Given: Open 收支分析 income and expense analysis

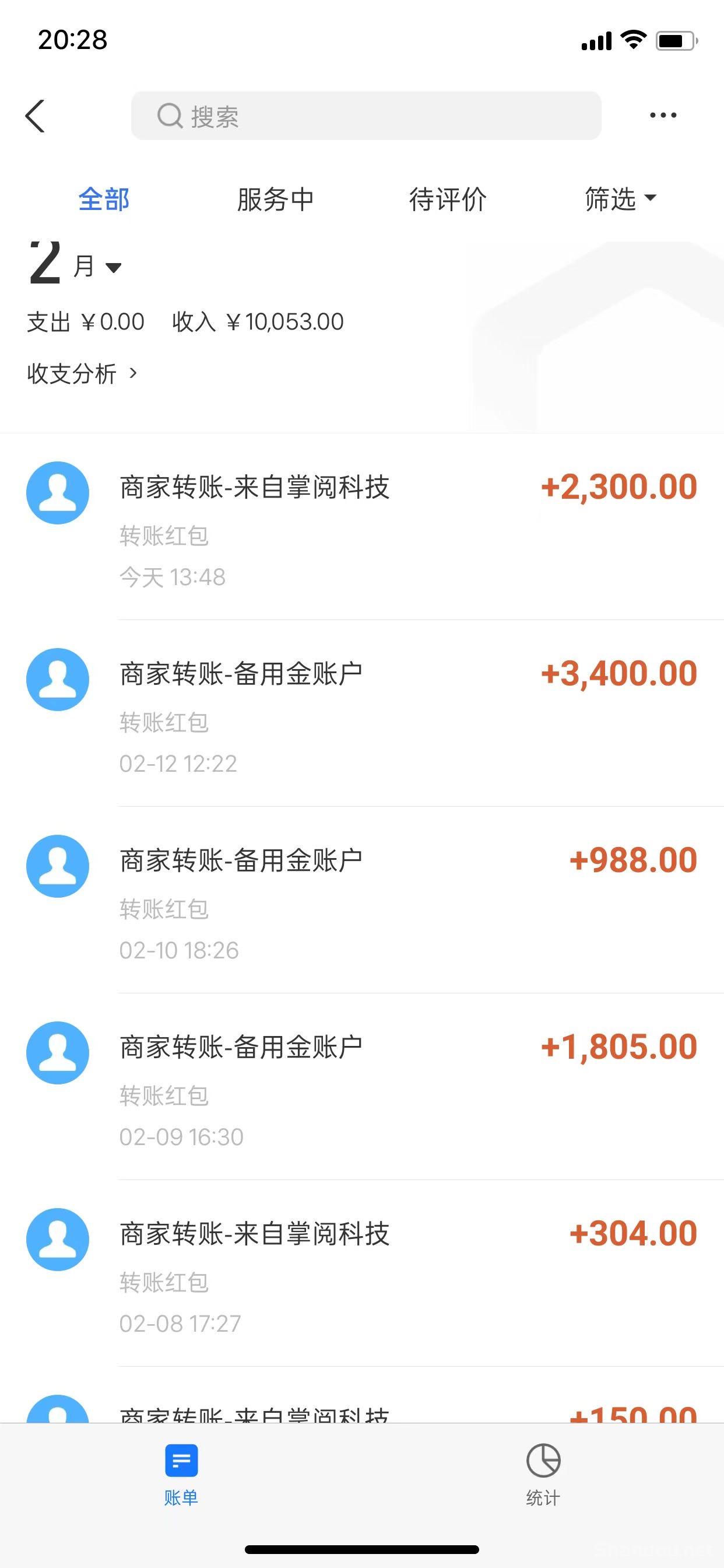Looking at the screenshot, I should pos(82,373).
